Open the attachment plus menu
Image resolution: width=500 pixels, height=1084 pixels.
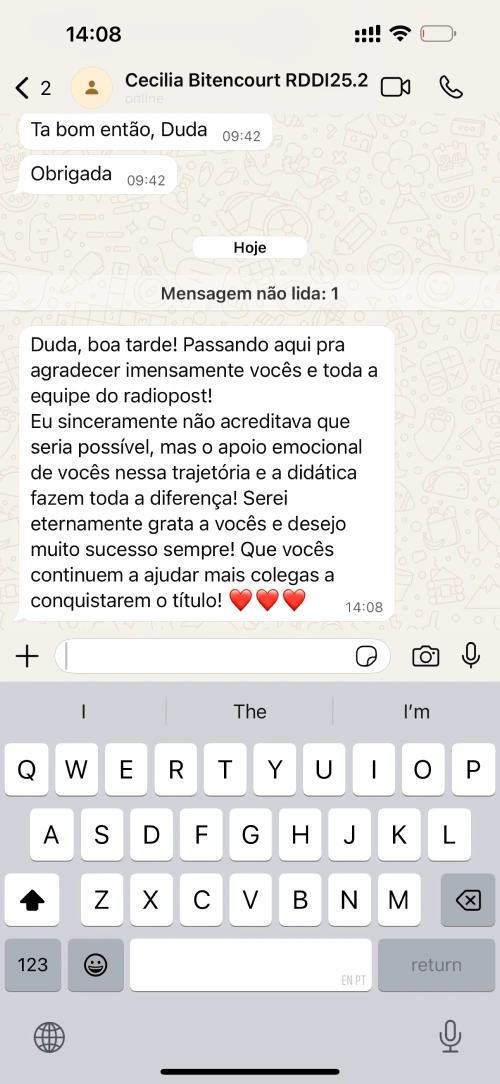27,656
